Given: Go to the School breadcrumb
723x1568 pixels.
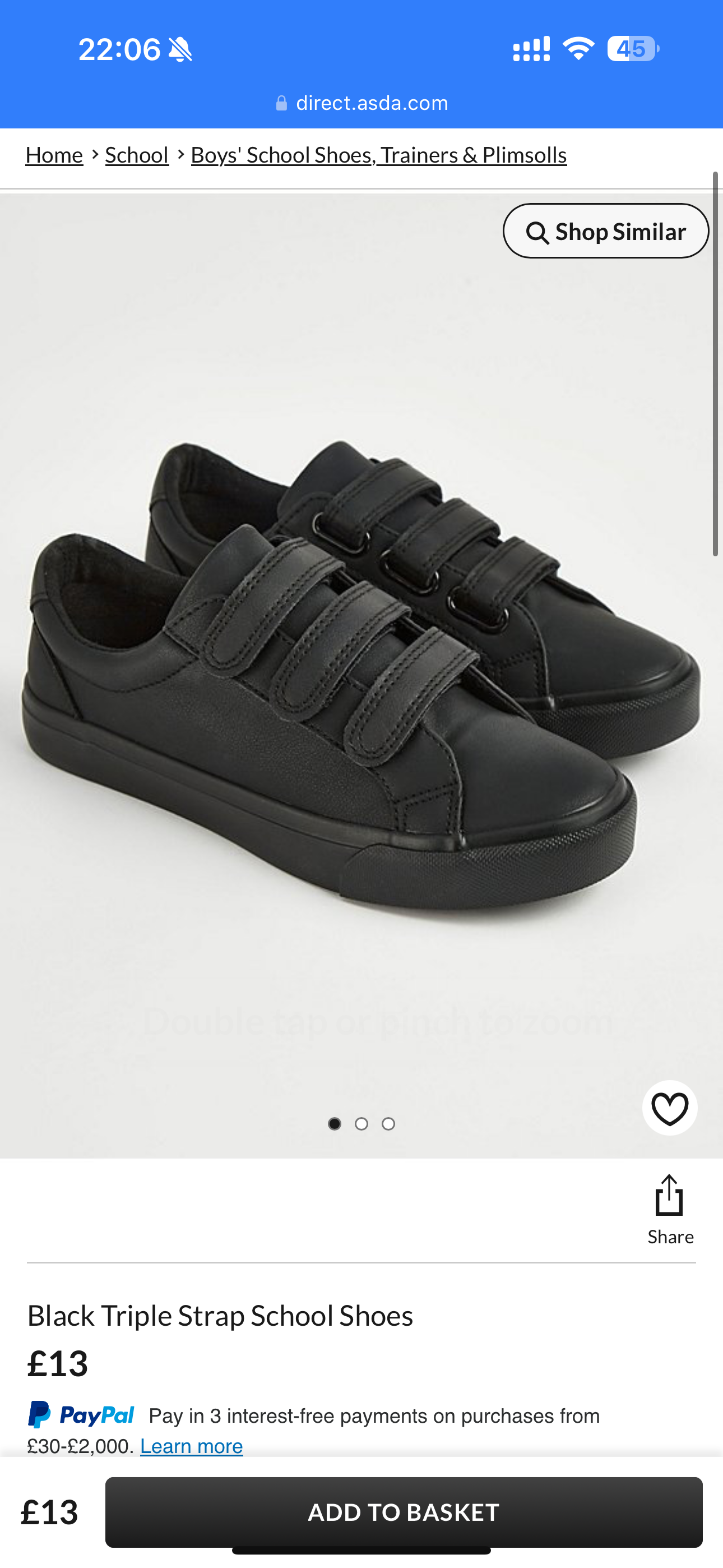Looking at the screenshot, I should pyautogui.click(x=136, y=155).
